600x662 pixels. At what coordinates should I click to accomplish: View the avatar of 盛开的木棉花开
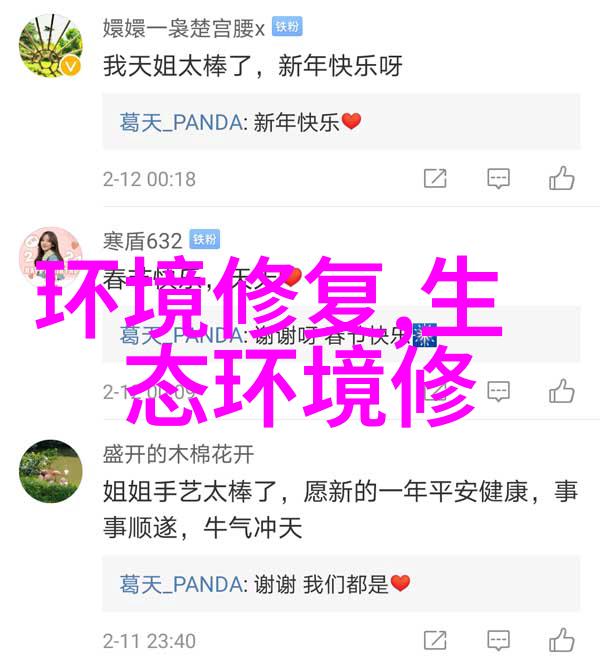pos(50,471)
